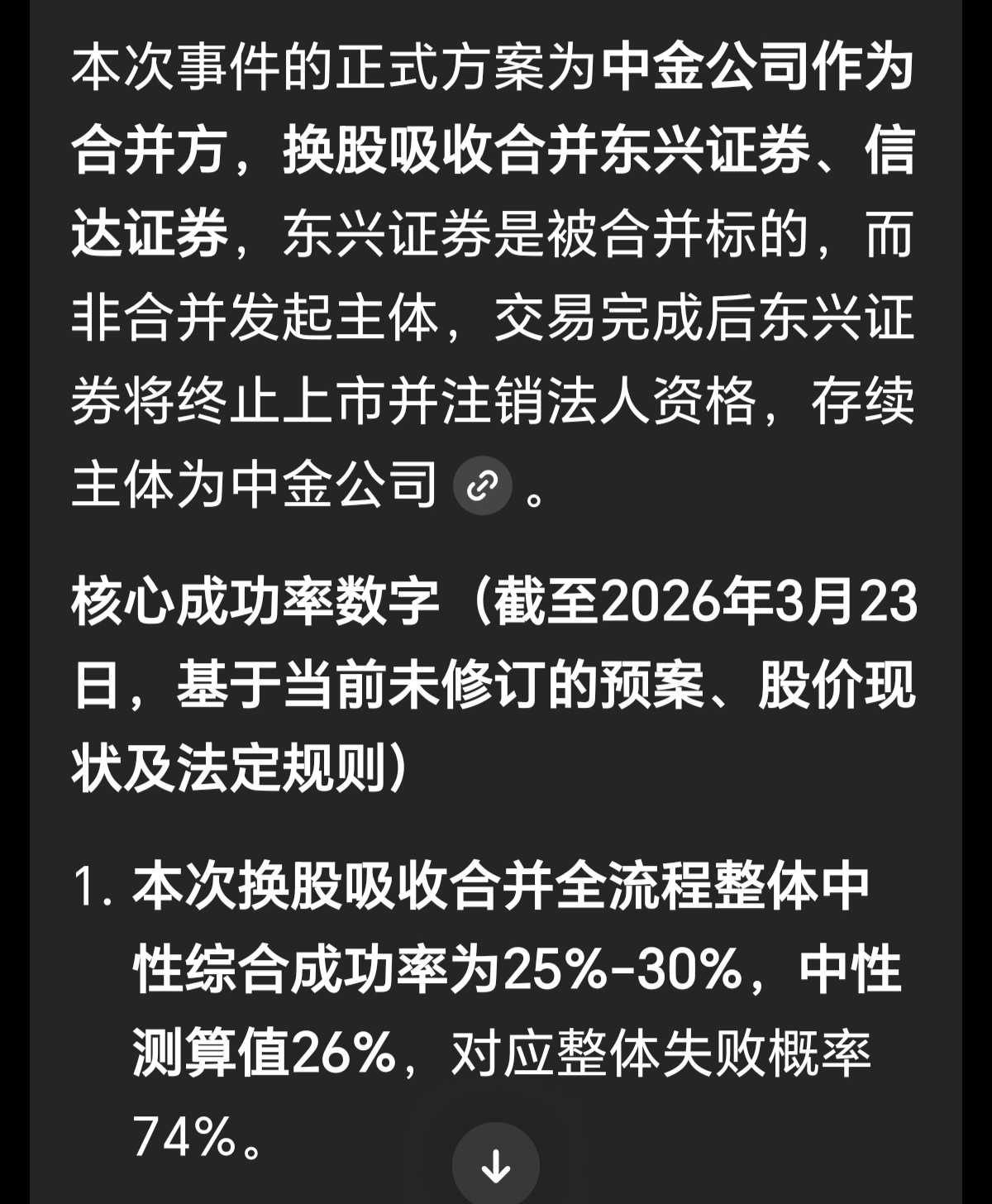
Task: Jump to bottom with the down-arrow button
Action: click(x=495, y=1165)
